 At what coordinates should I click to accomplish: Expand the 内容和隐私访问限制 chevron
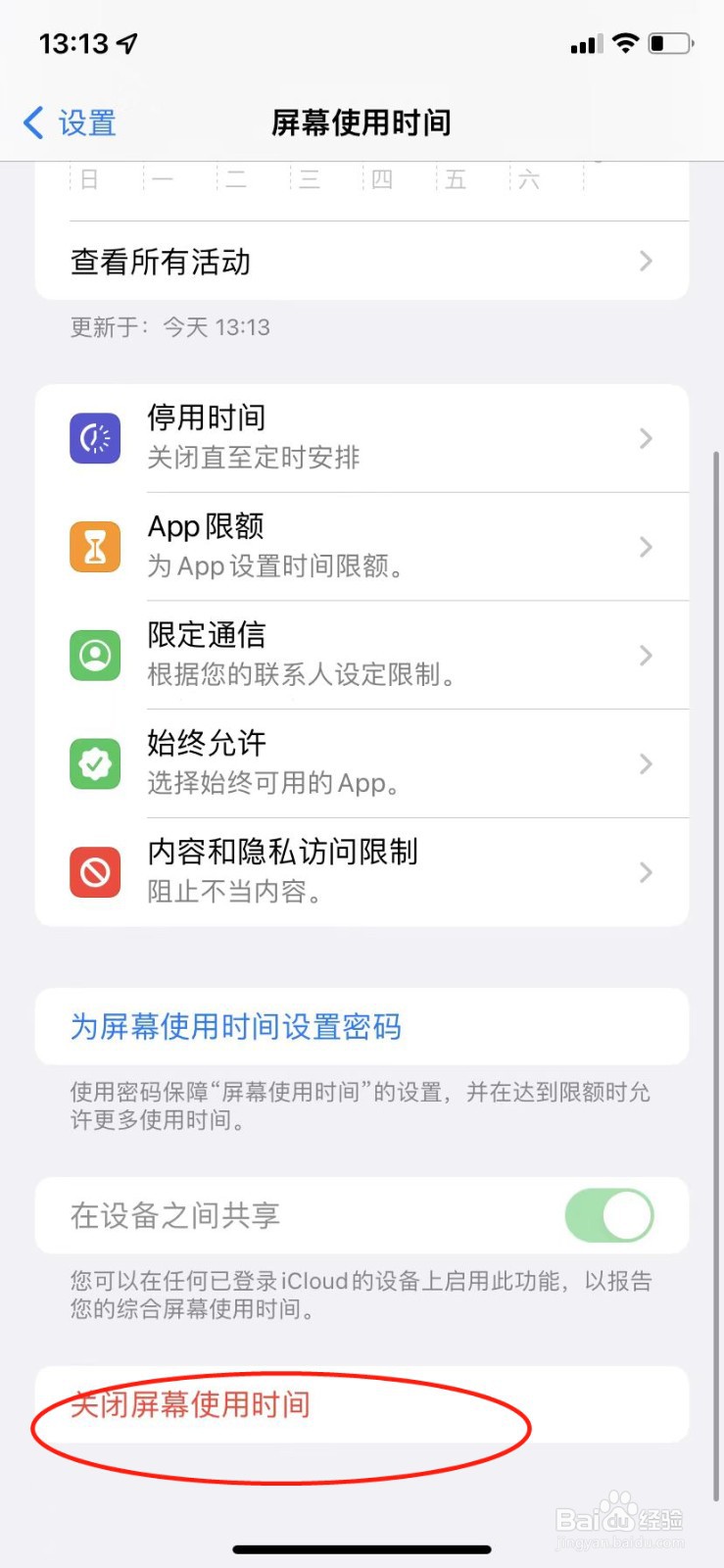click(x=645, y=872)
